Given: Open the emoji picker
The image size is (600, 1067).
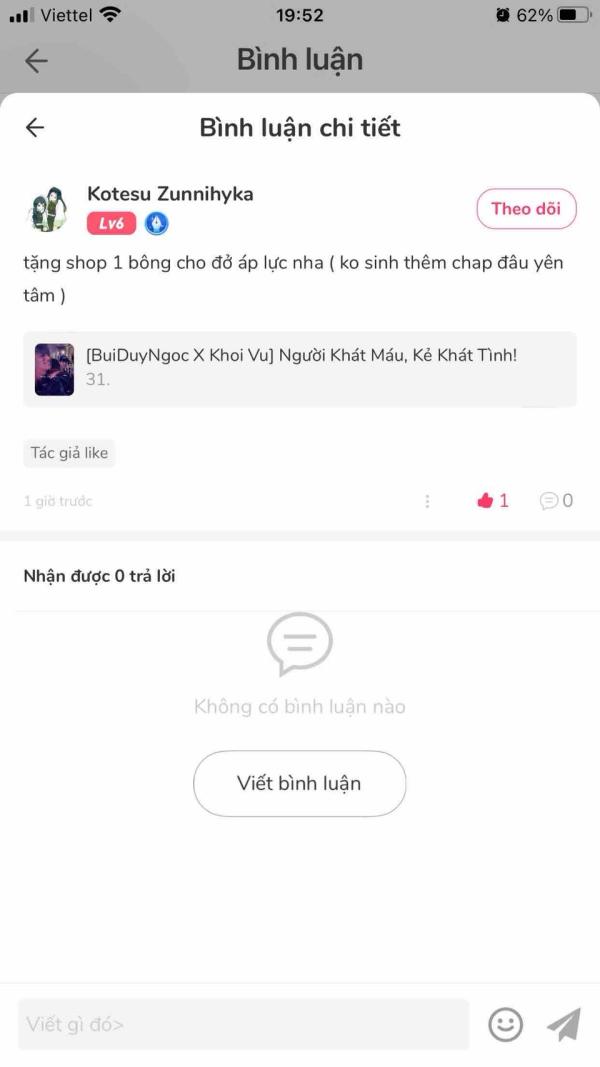Looking at the screenshot, I should pyautogui.click(x=505, y=1024).
